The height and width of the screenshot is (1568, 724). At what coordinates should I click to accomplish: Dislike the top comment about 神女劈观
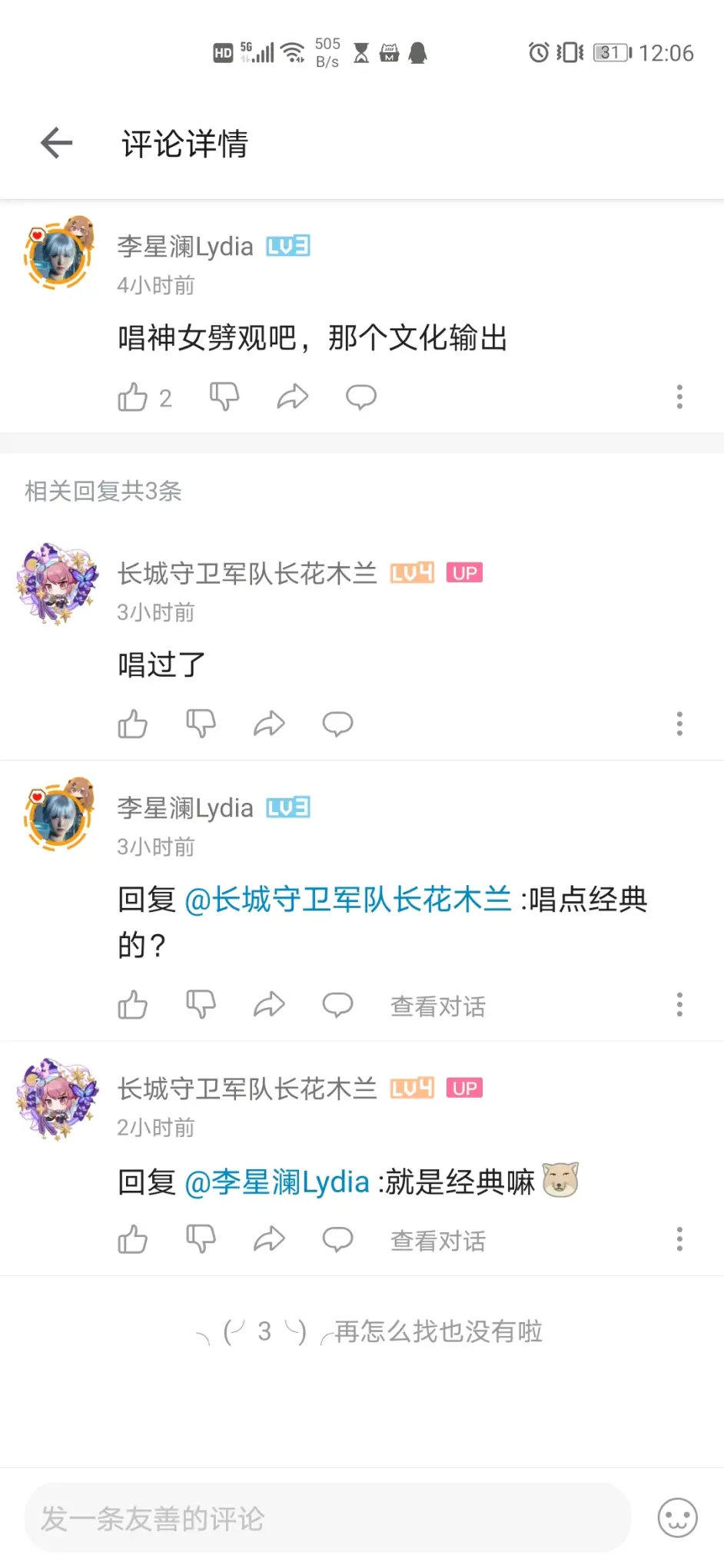click(x=224, y=396)
